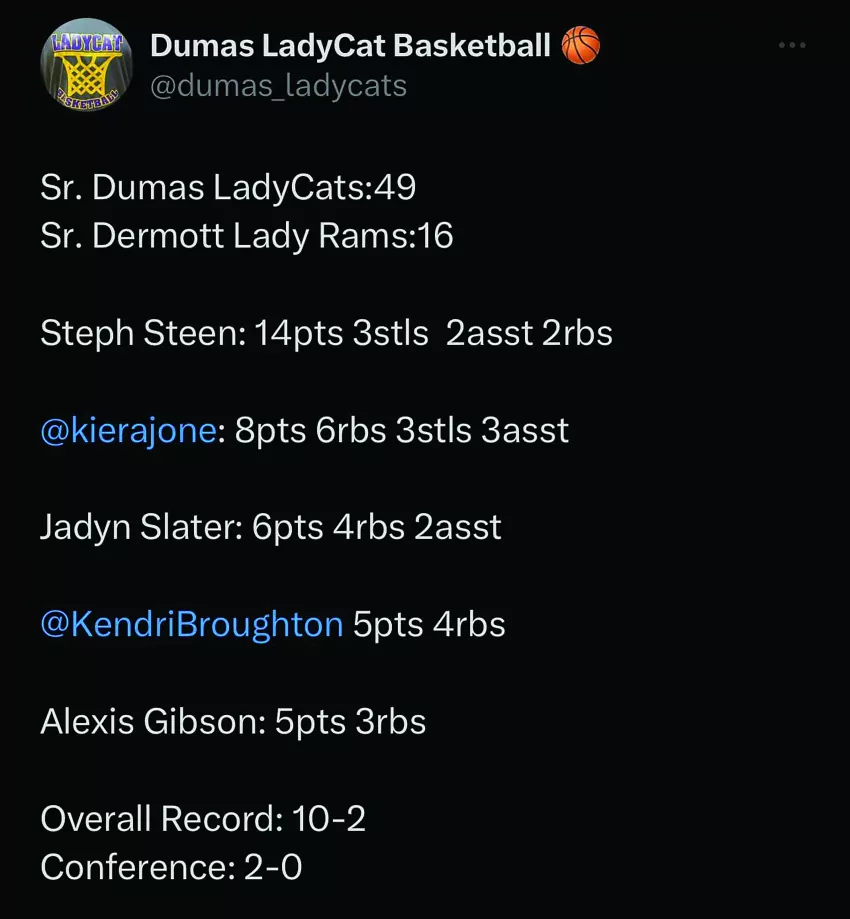This screenshot has height=919, width=850.
Task: Visit the @KendriBroughton profile mention
Action: tap(191, 625)
